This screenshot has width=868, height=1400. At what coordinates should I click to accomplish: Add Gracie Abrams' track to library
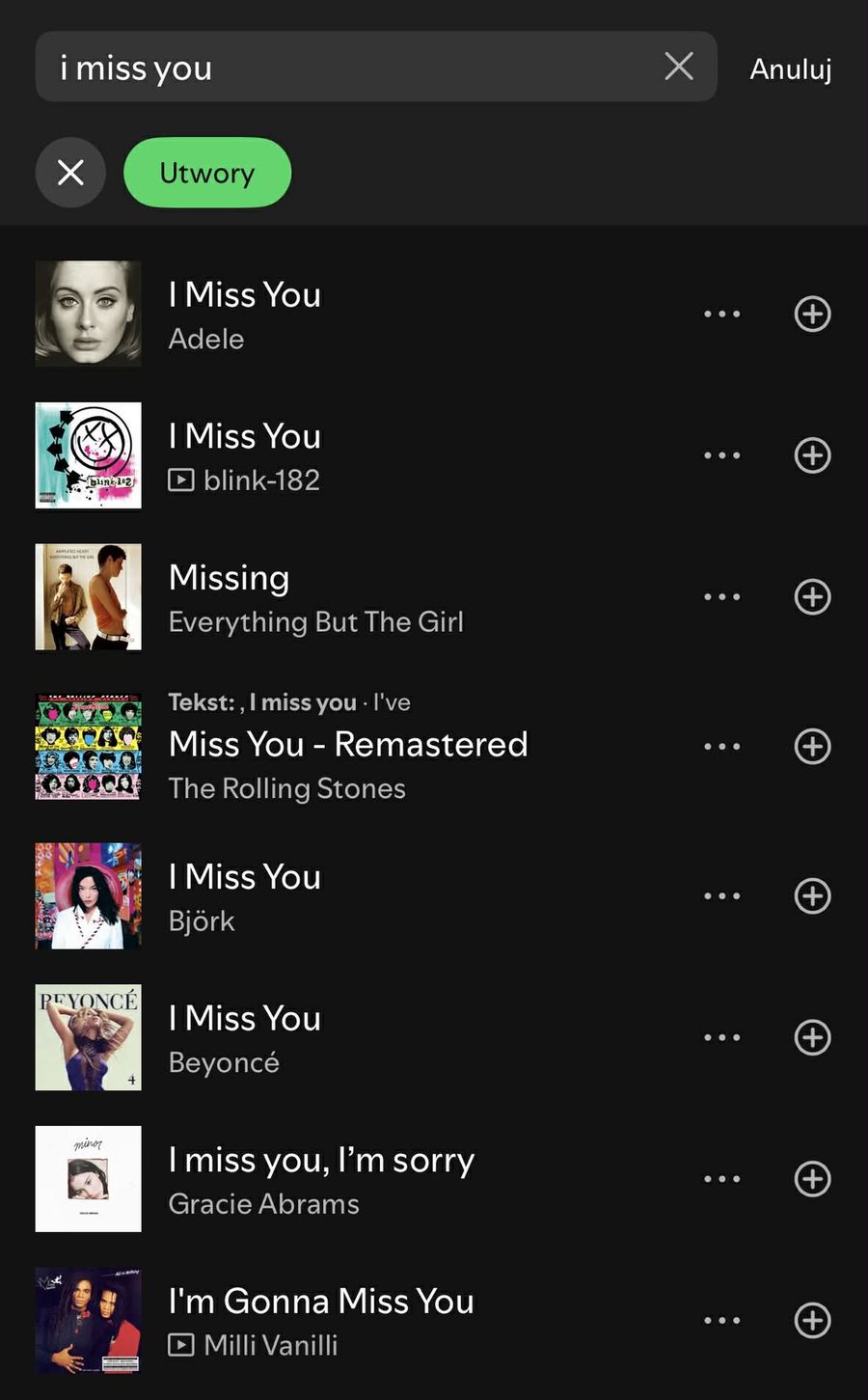coord(812,1178)
